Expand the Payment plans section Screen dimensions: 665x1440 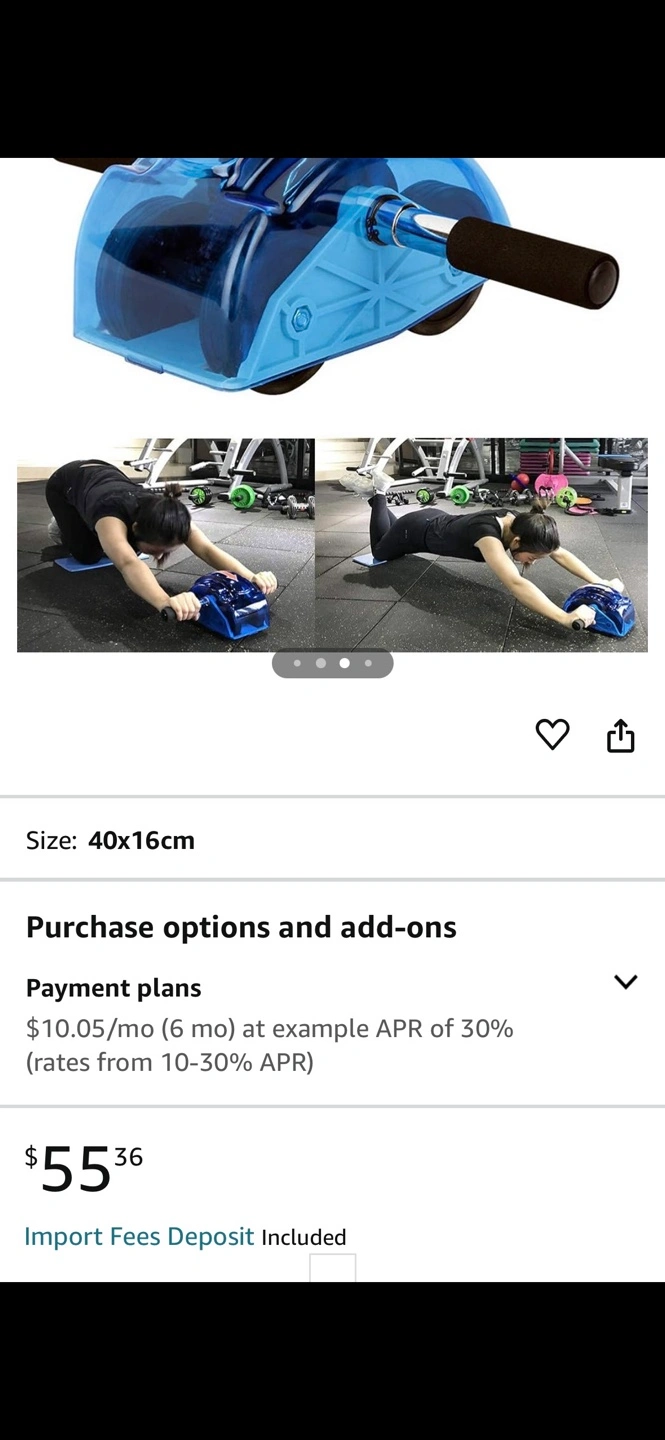625,982
